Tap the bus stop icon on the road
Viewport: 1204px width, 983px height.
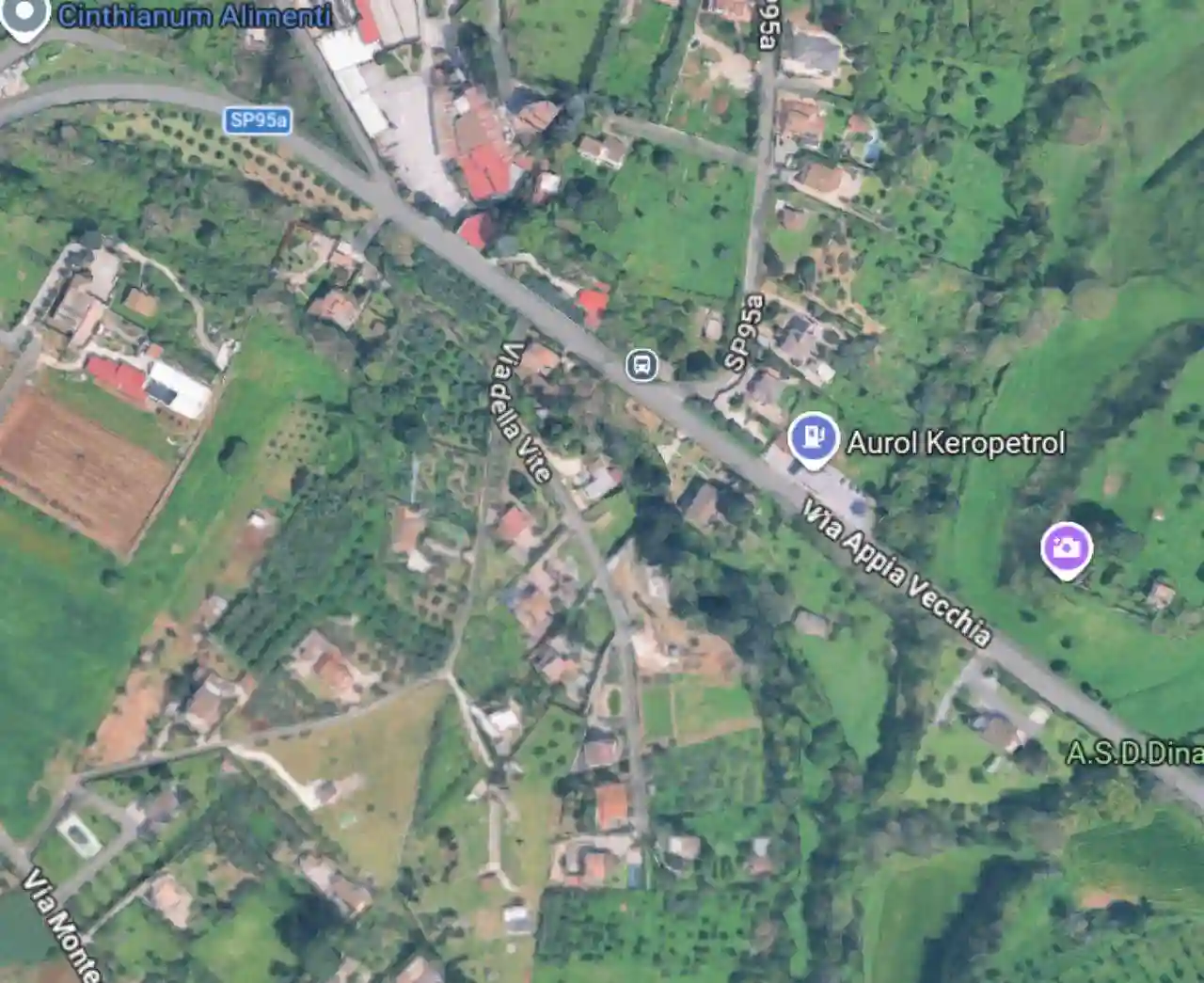click(x=642, y=365)
